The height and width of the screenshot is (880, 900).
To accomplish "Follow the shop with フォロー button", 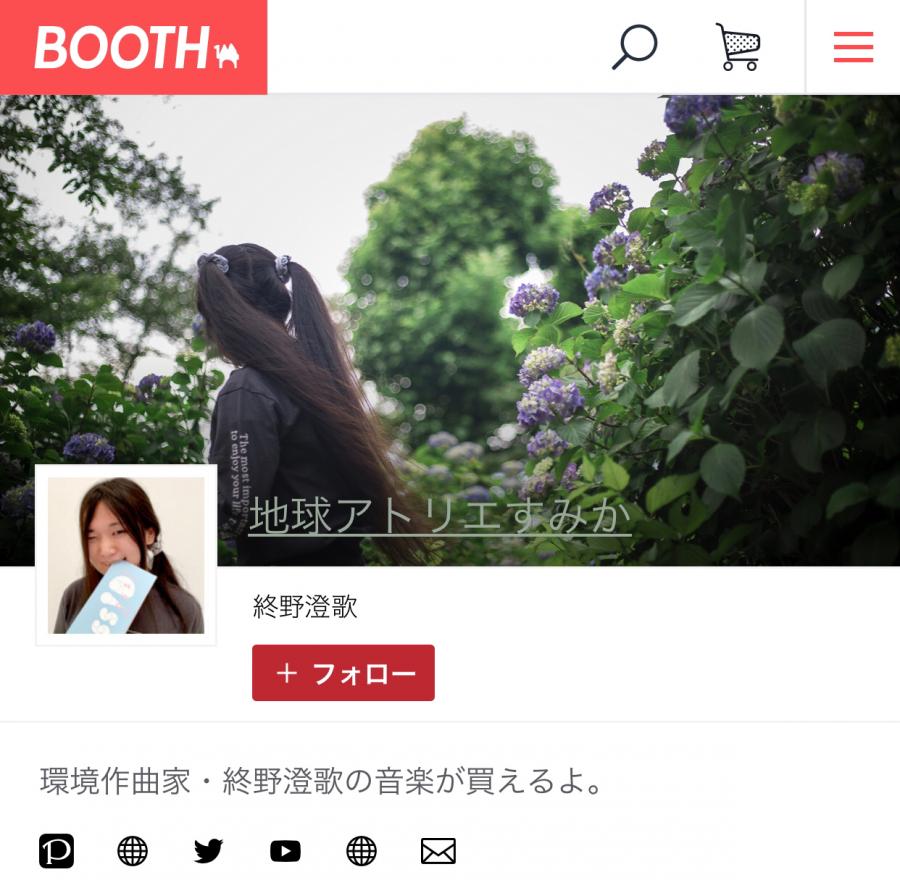I will (343, 673).
